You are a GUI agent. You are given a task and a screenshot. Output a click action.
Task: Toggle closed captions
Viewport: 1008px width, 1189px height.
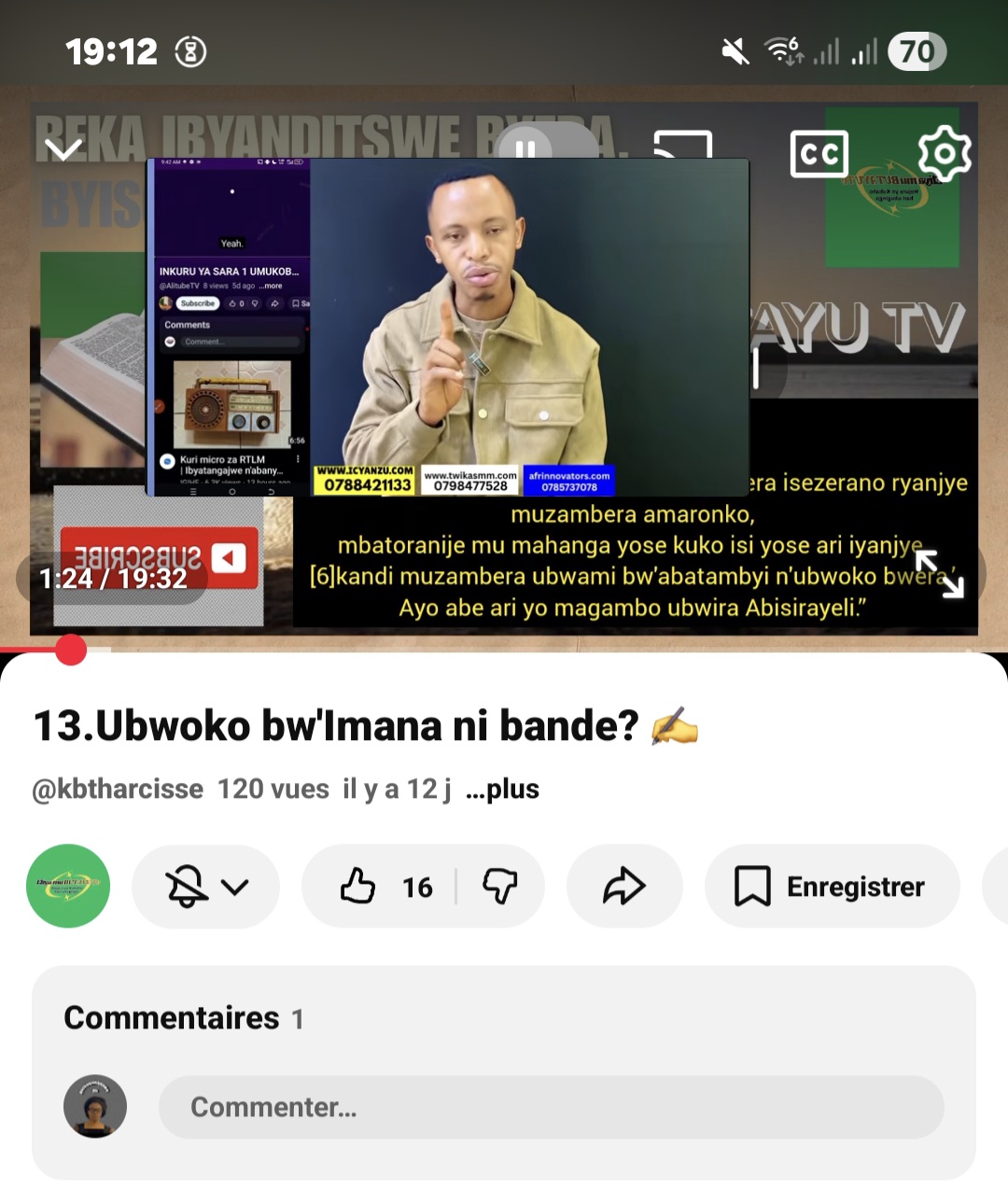tap(819, 154)
